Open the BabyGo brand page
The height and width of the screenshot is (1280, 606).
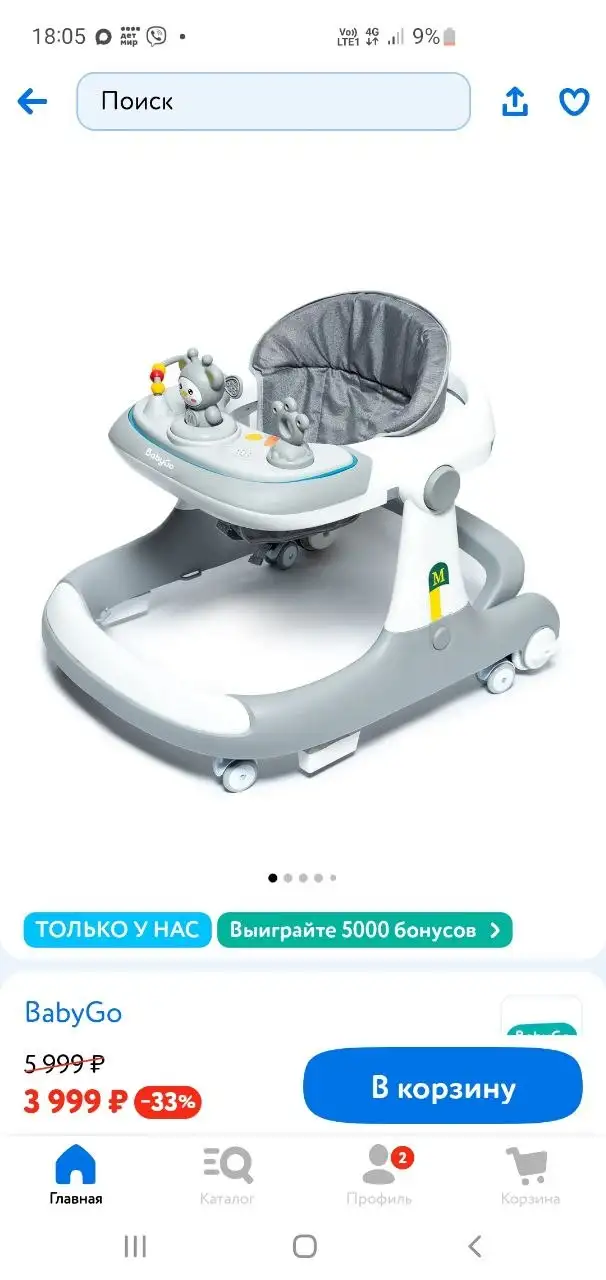click(x=73, y=1012)
